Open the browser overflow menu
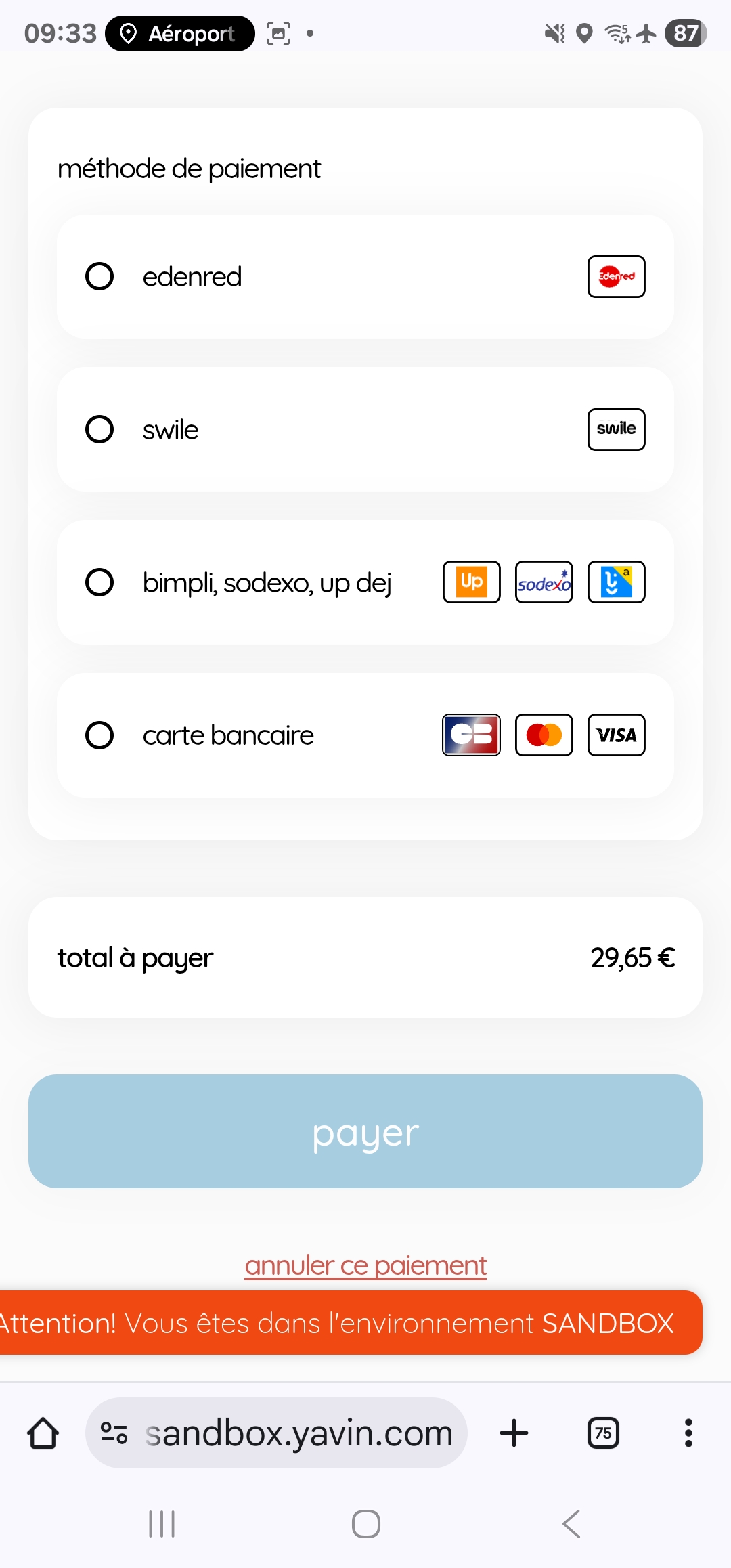This screenshot has width=731, height=1568. point(688,1433)
